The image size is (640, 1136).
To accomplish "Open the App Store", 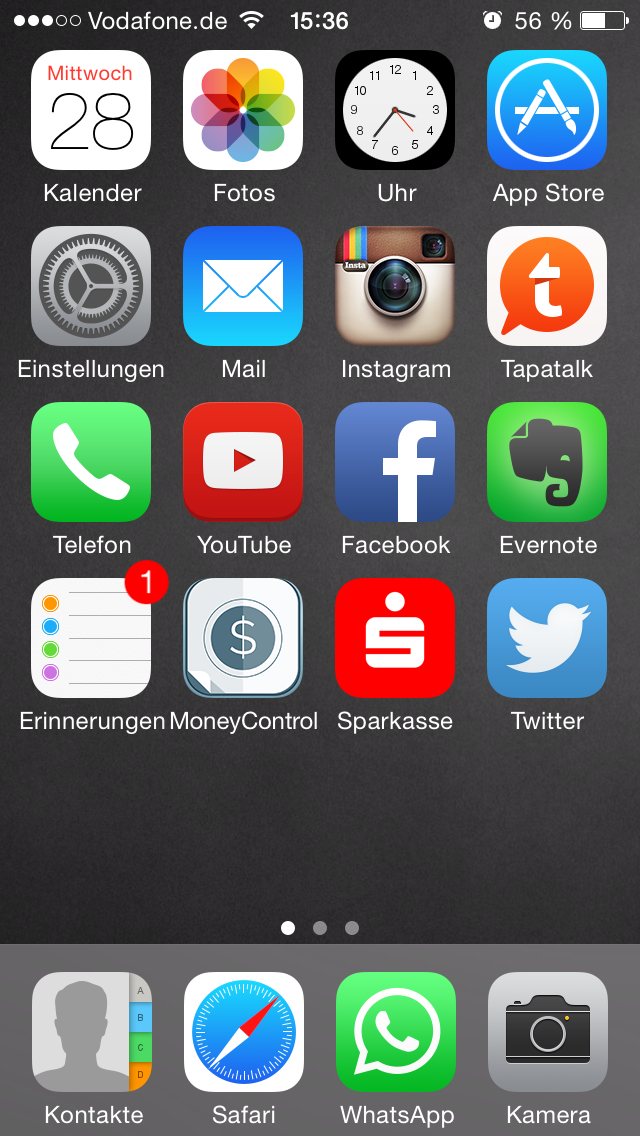I will 547,110.
